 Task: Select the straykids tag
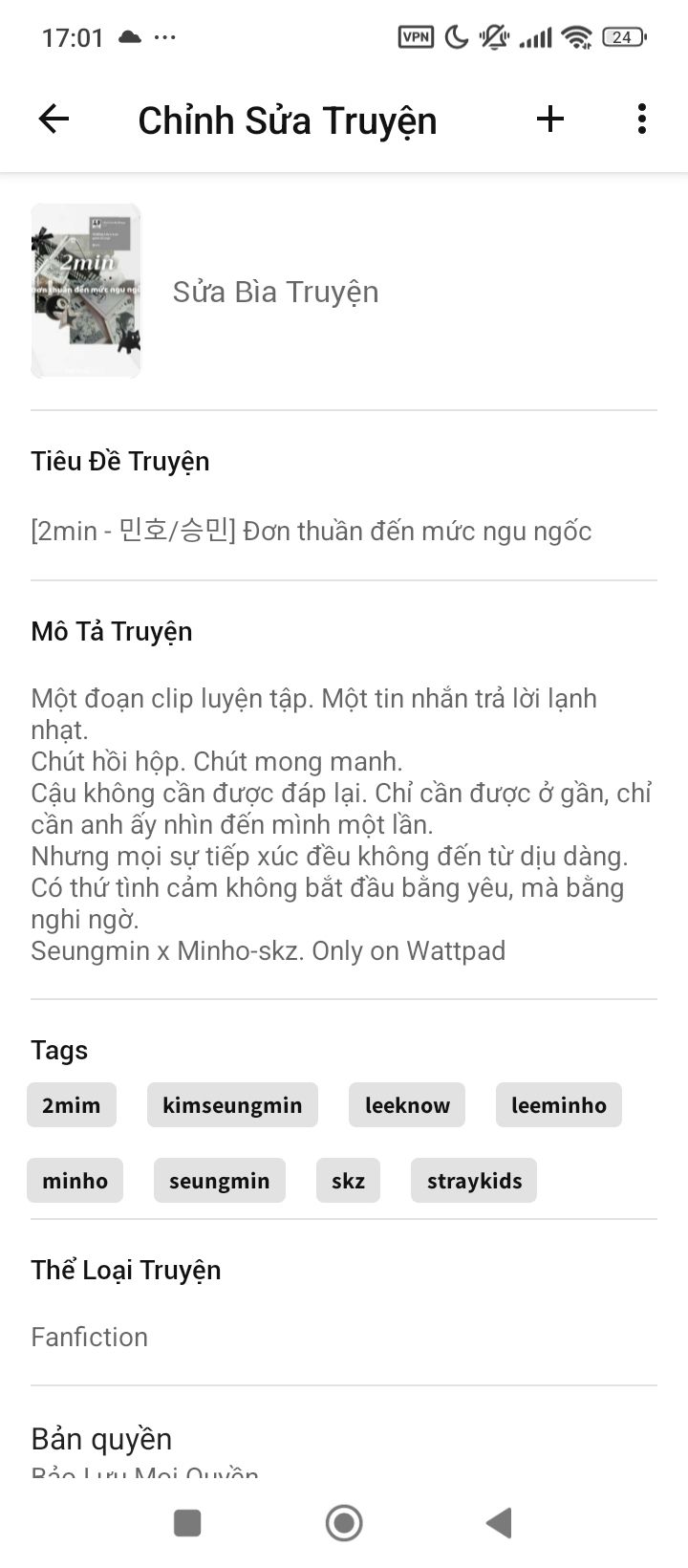coord(474,1181)
